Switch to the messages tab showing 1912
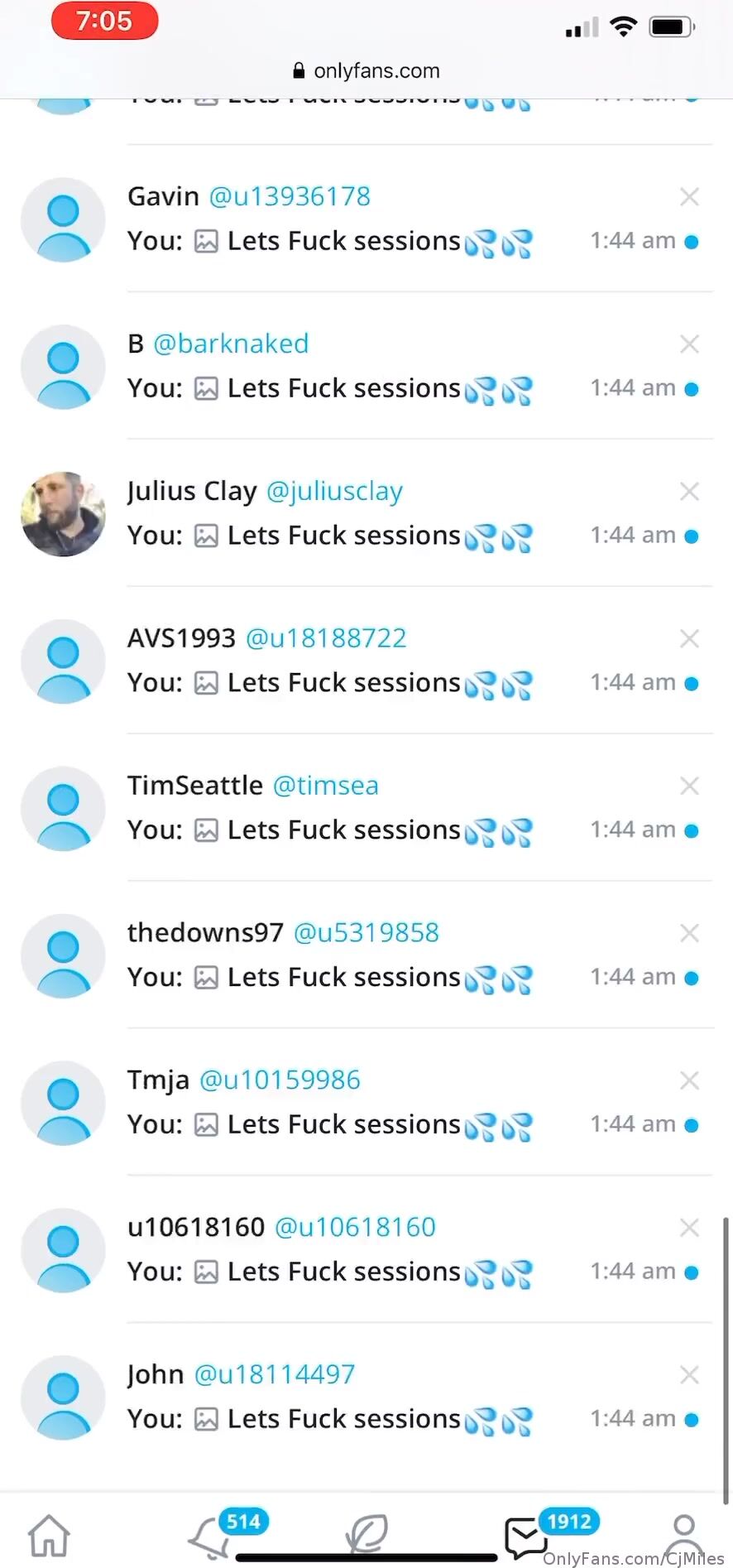The height and width of the screenshot is (1568, 733). tap(525, 1537)
